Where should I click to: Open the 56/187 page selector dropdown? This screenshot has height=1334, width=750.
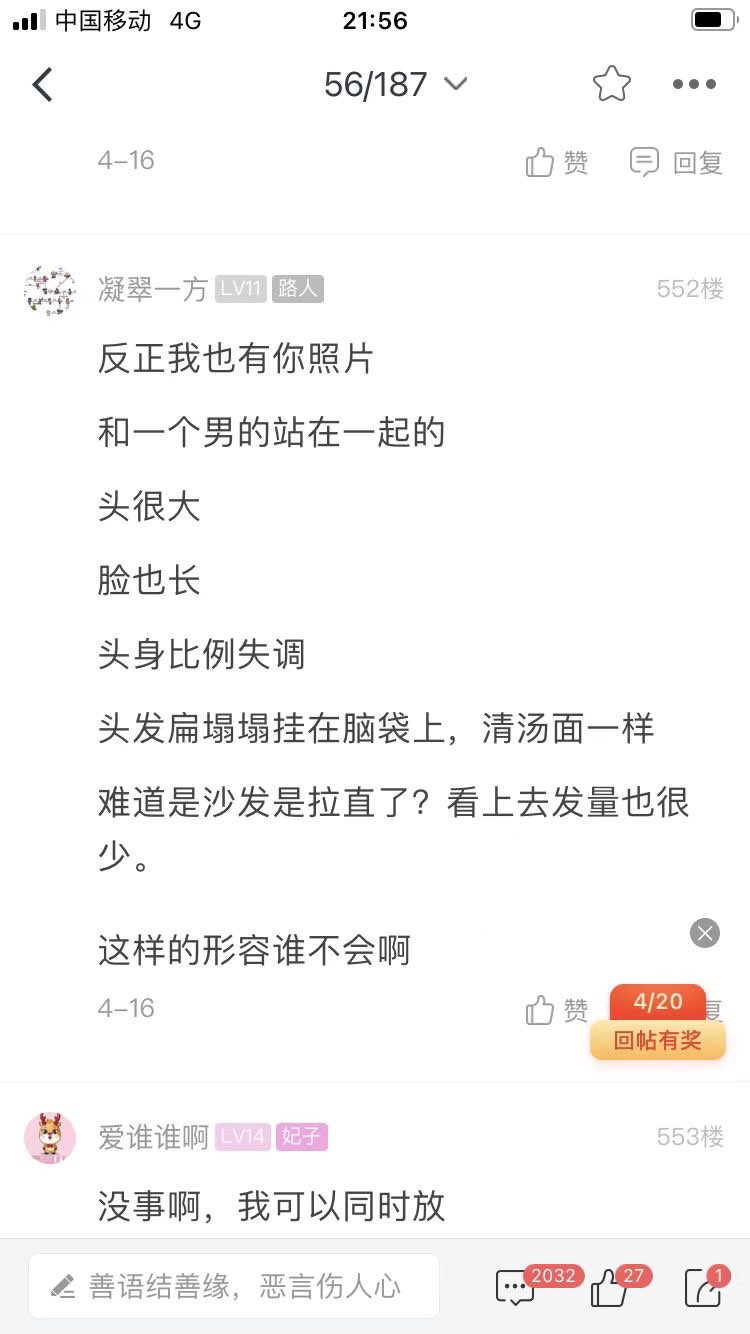click(395, 85)
